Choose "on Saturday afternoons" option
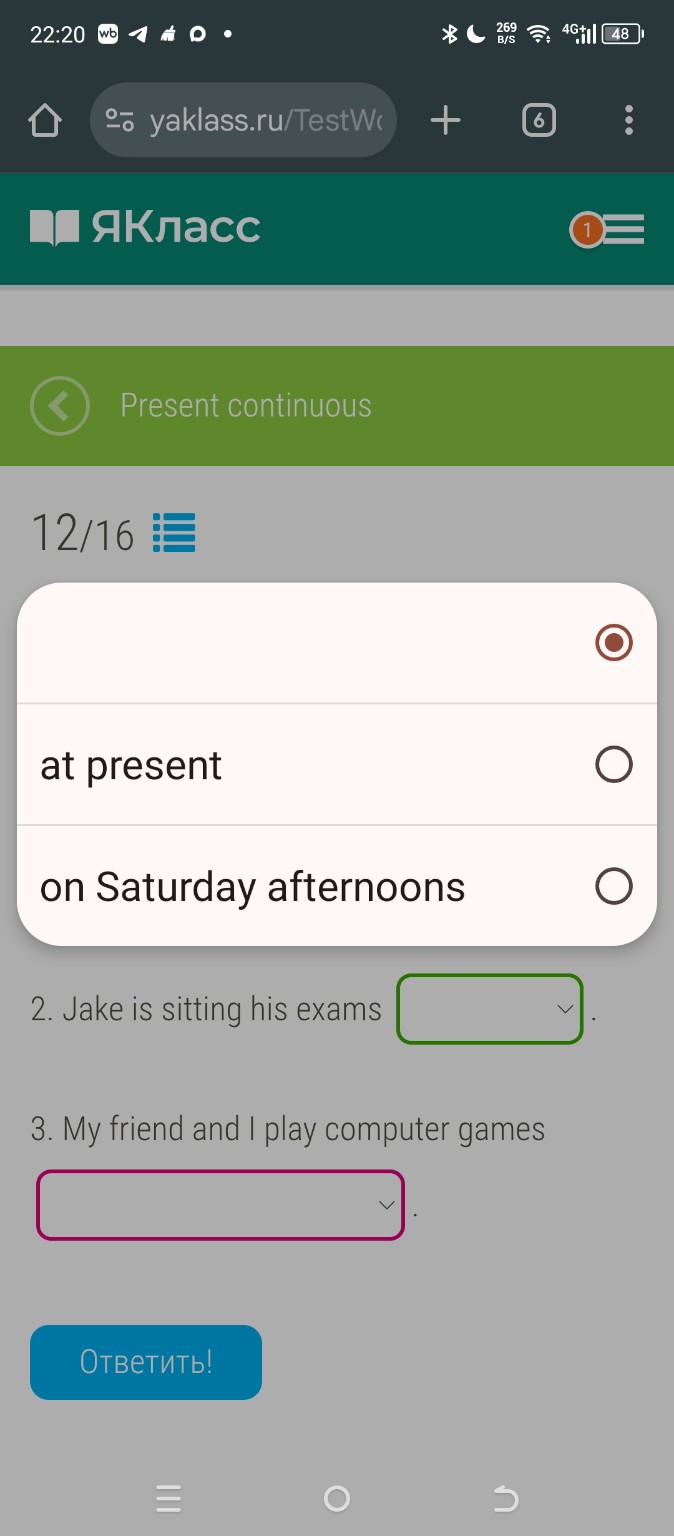Image resolution: width=674 pixels, height=1536 pixels. (x=336, y=887)
